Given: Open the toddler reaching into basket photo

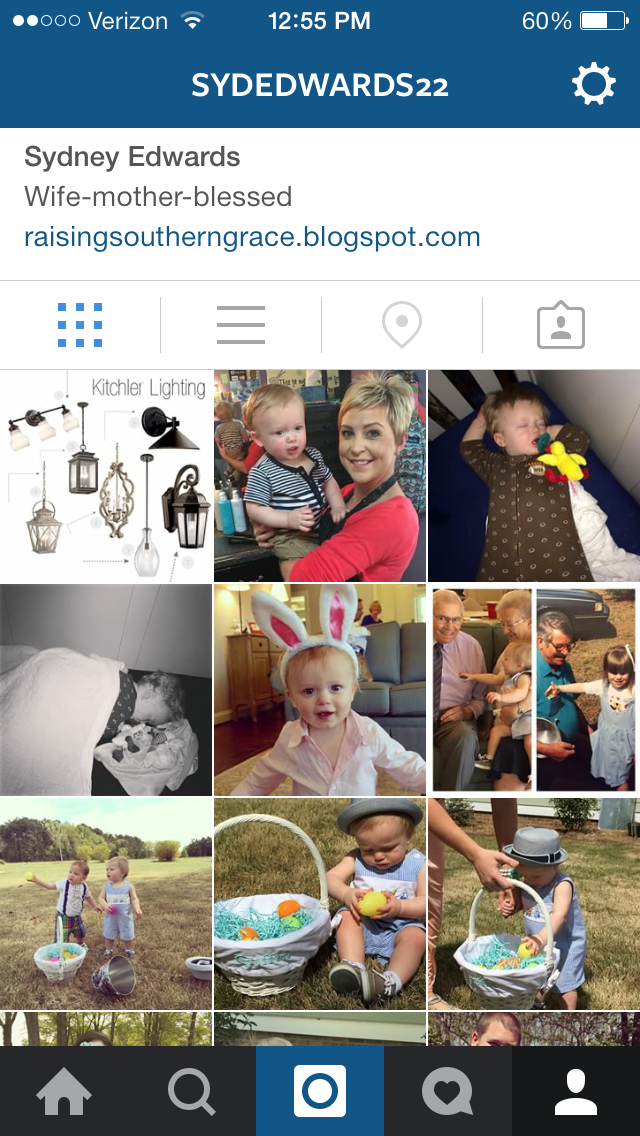Looking at the screenshot, I should coord(534,904).
